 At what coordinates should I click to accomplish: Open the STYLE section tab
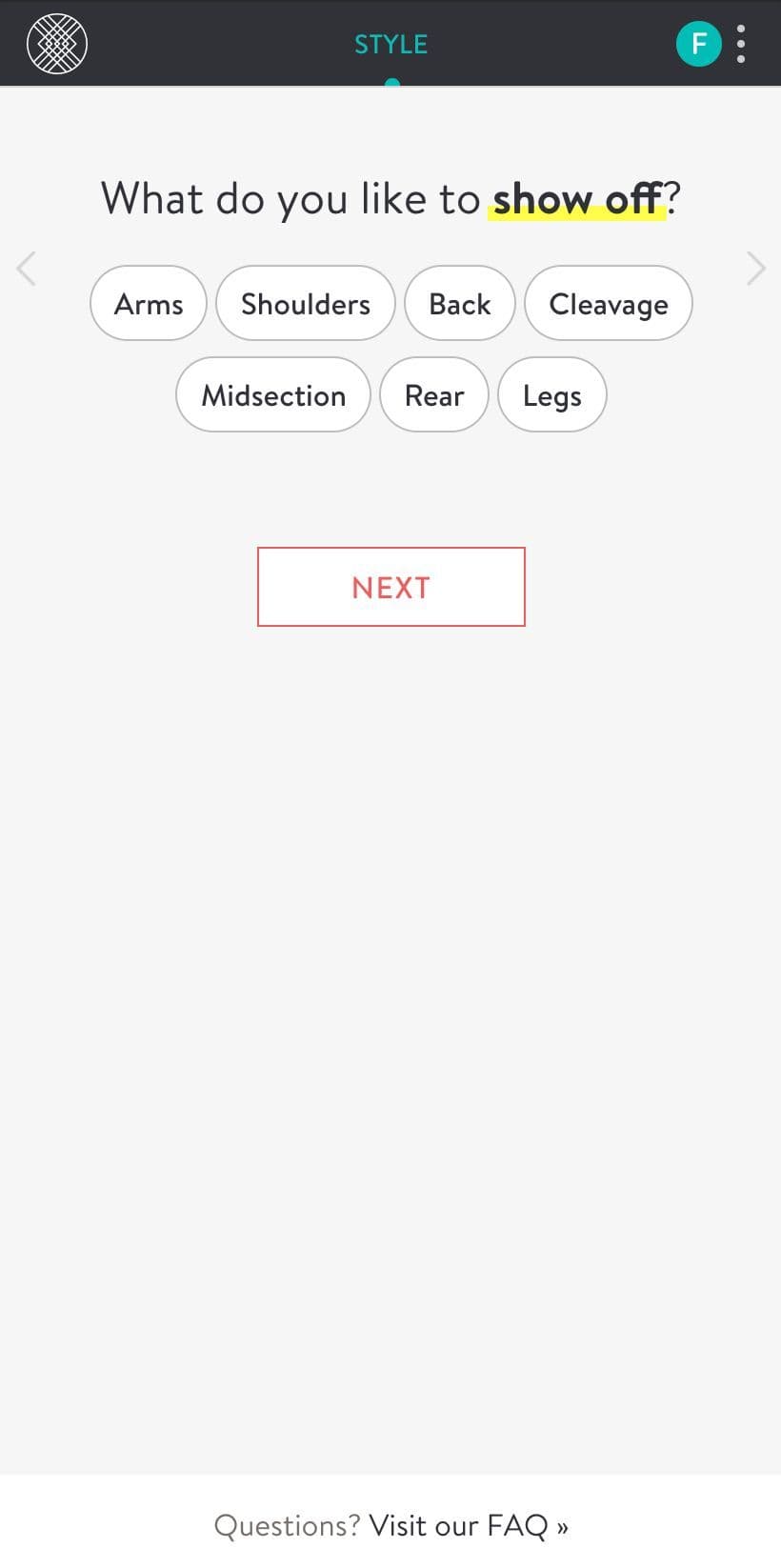(391, 44)
